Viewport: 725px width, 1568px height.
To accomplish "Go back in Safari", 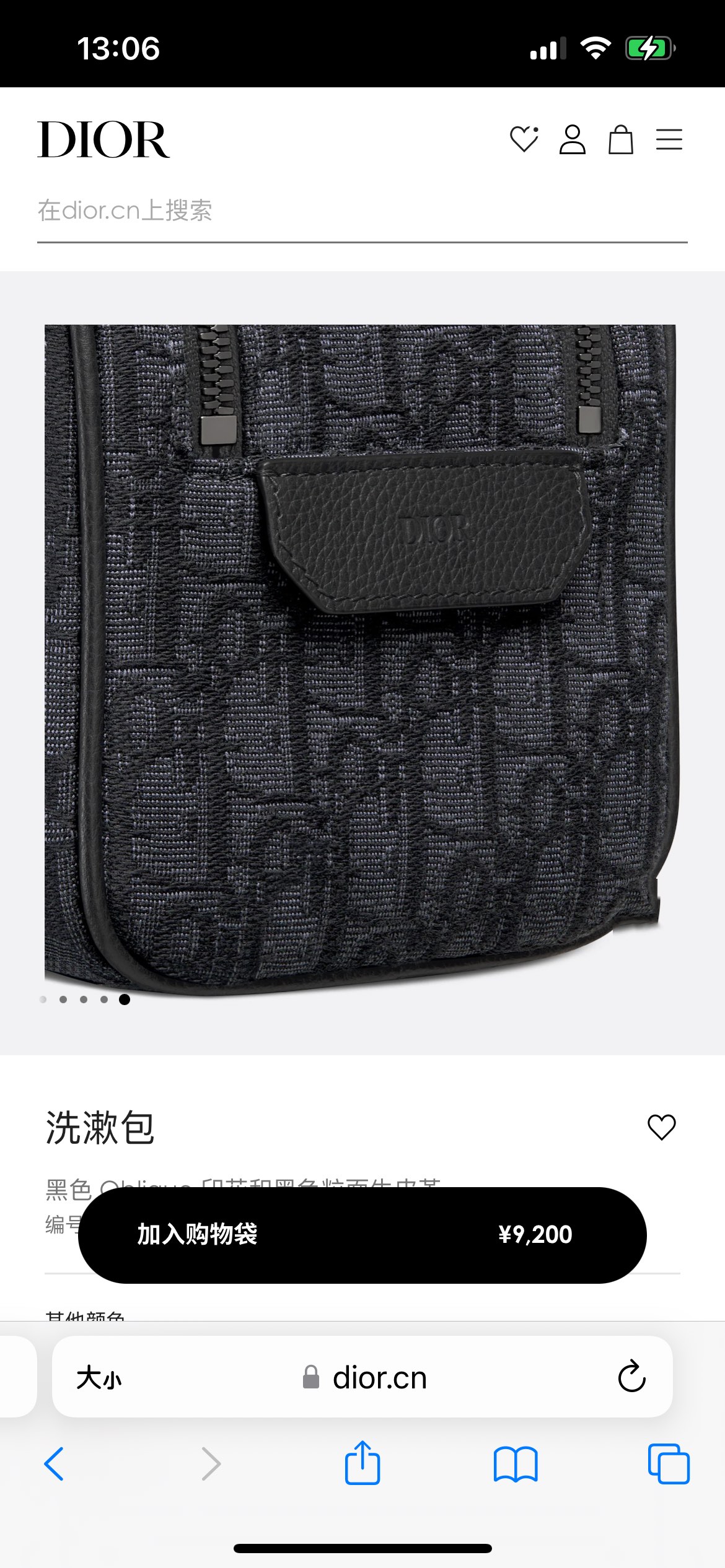I will [54, 1464].
